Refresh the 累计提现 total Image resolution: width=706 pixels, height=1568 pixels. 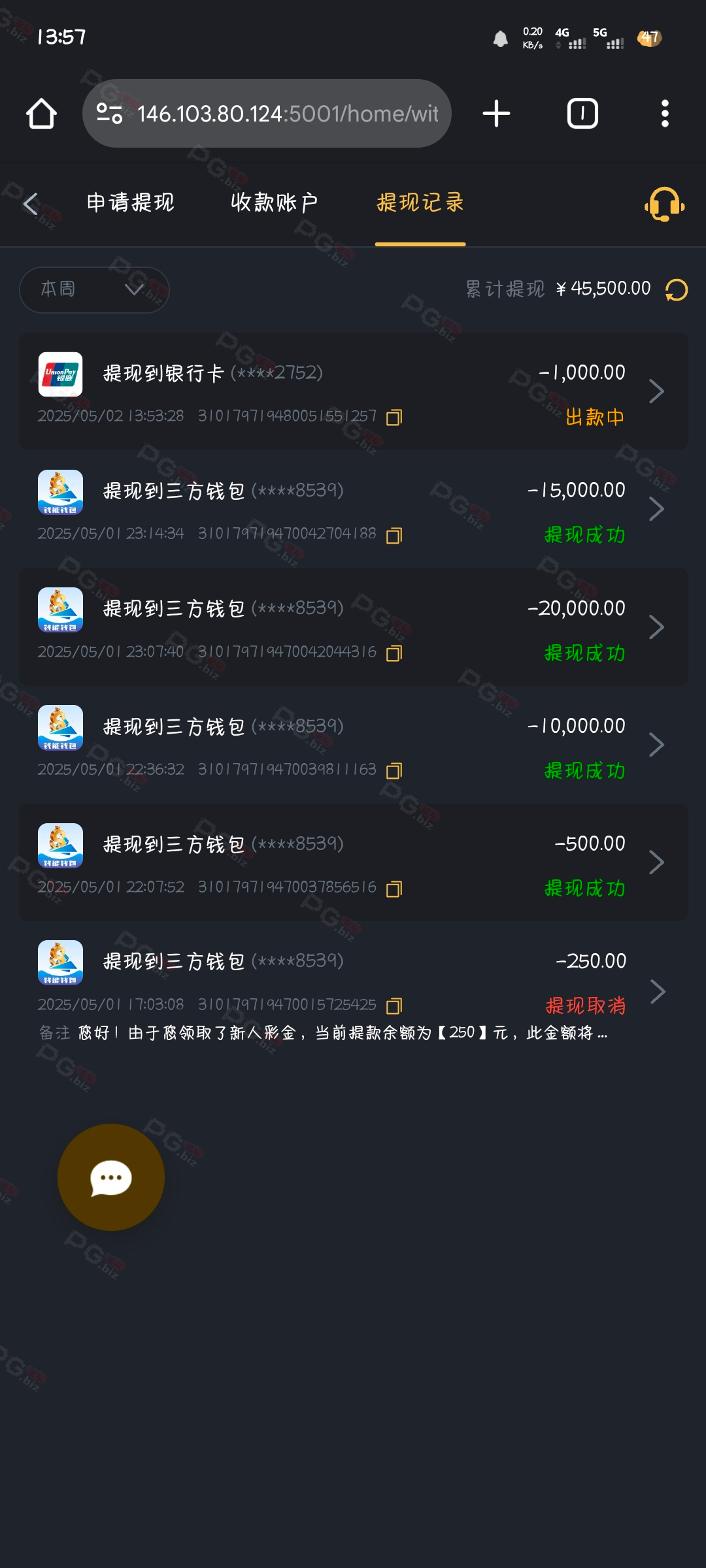pyautogui.click(x=677, y=289)
